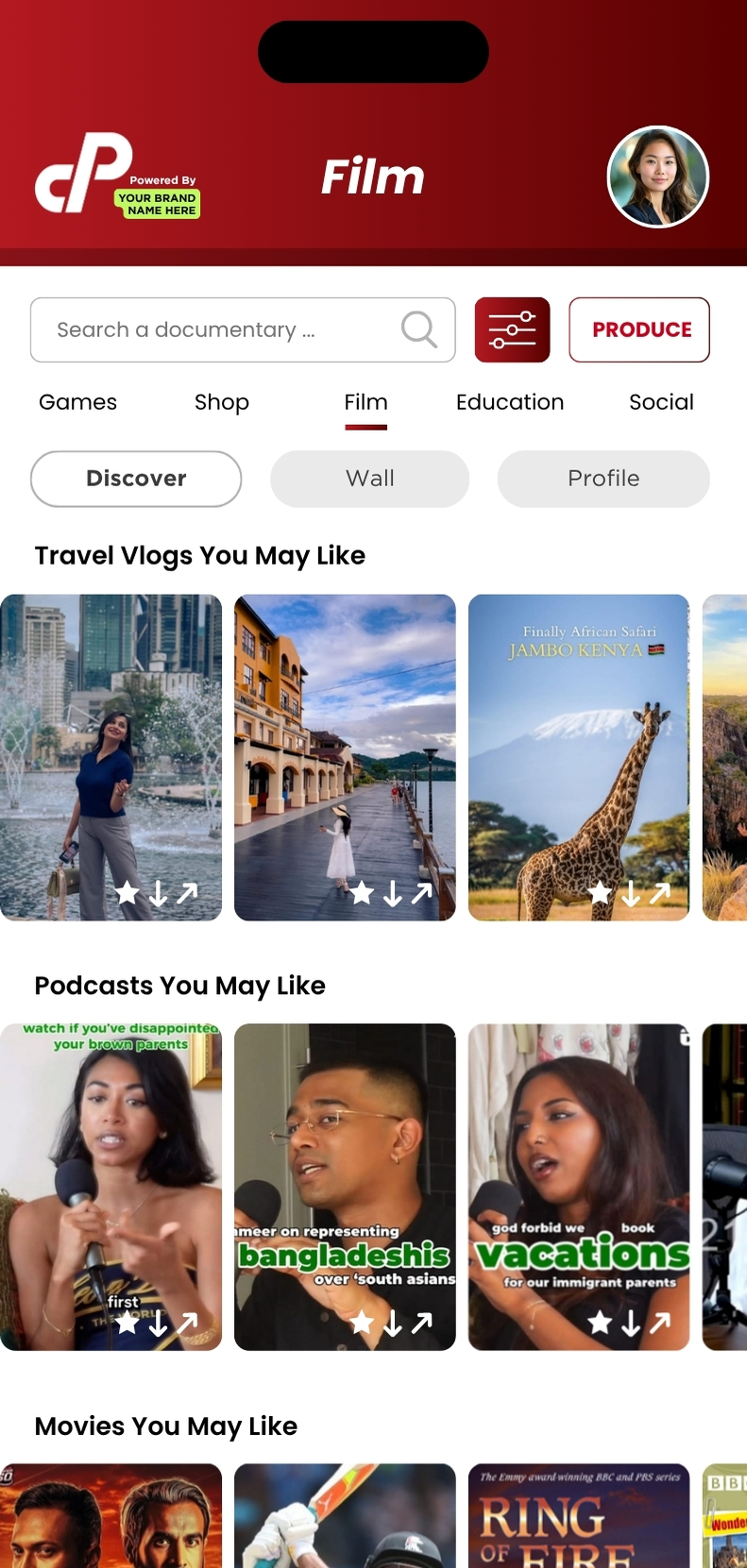747x1568 pixels.
Task: Download the Jambo Kenya giraffe vlog
Action: pos(630,893)
